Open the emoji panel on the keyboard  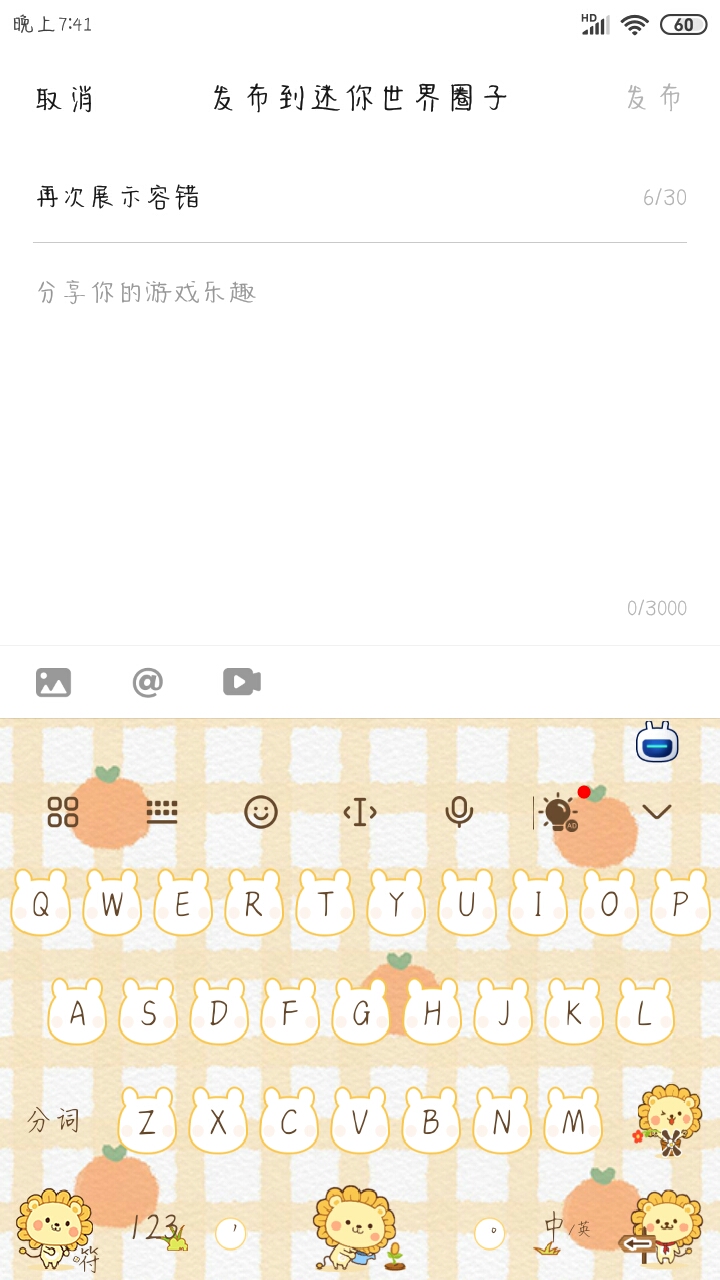pyautogui.click(x=261, y=812)
